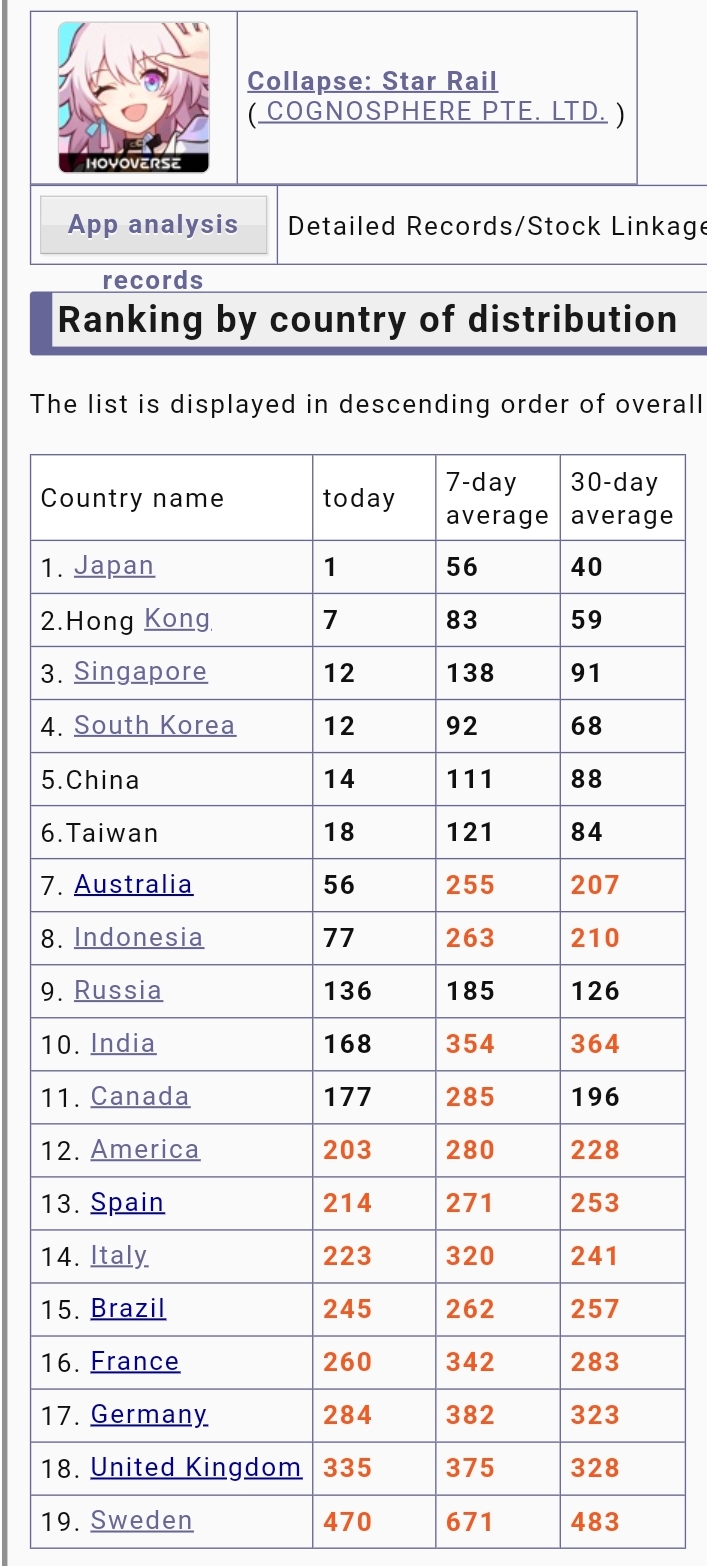Image resolution: width=707 pixels, height=1566 pixels.
Task: Open the Collapse: Star Rail app link
Action: 372,82
